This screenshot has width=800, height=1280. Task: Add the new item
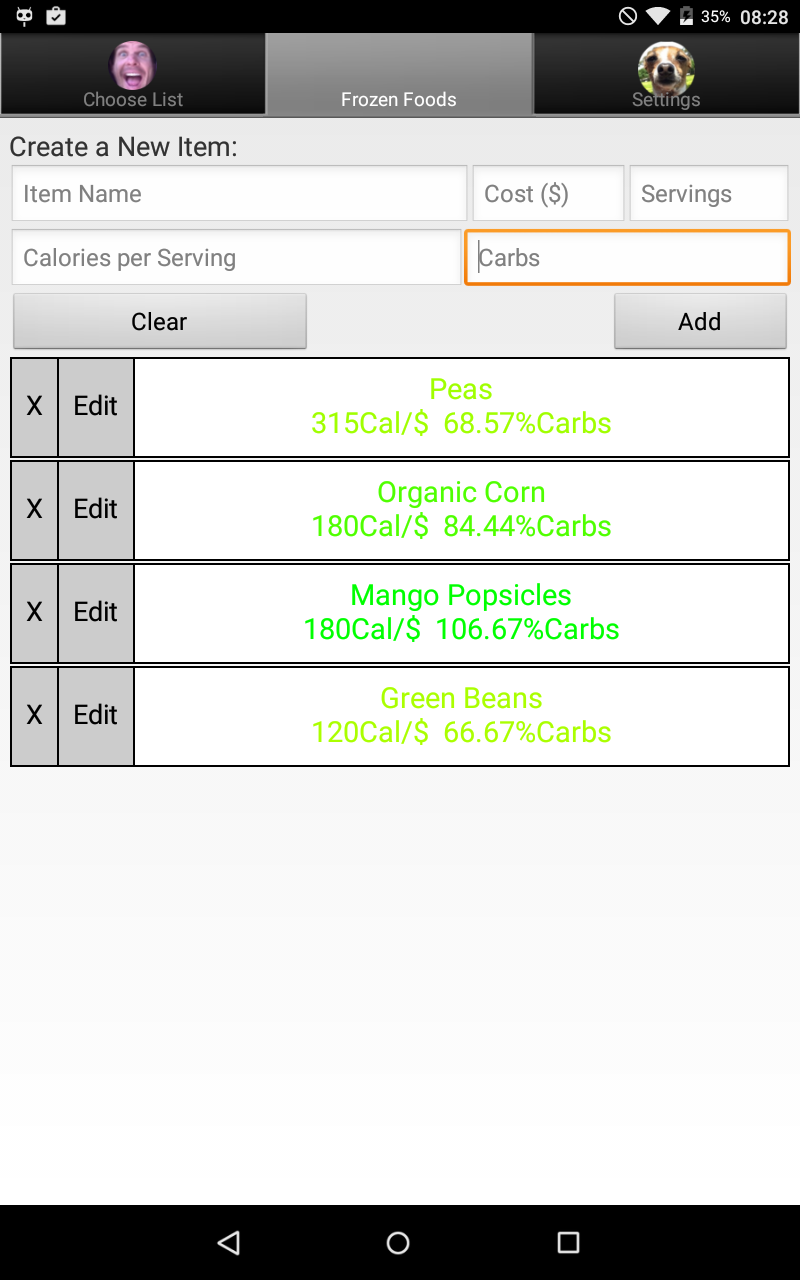pos(700,321)
